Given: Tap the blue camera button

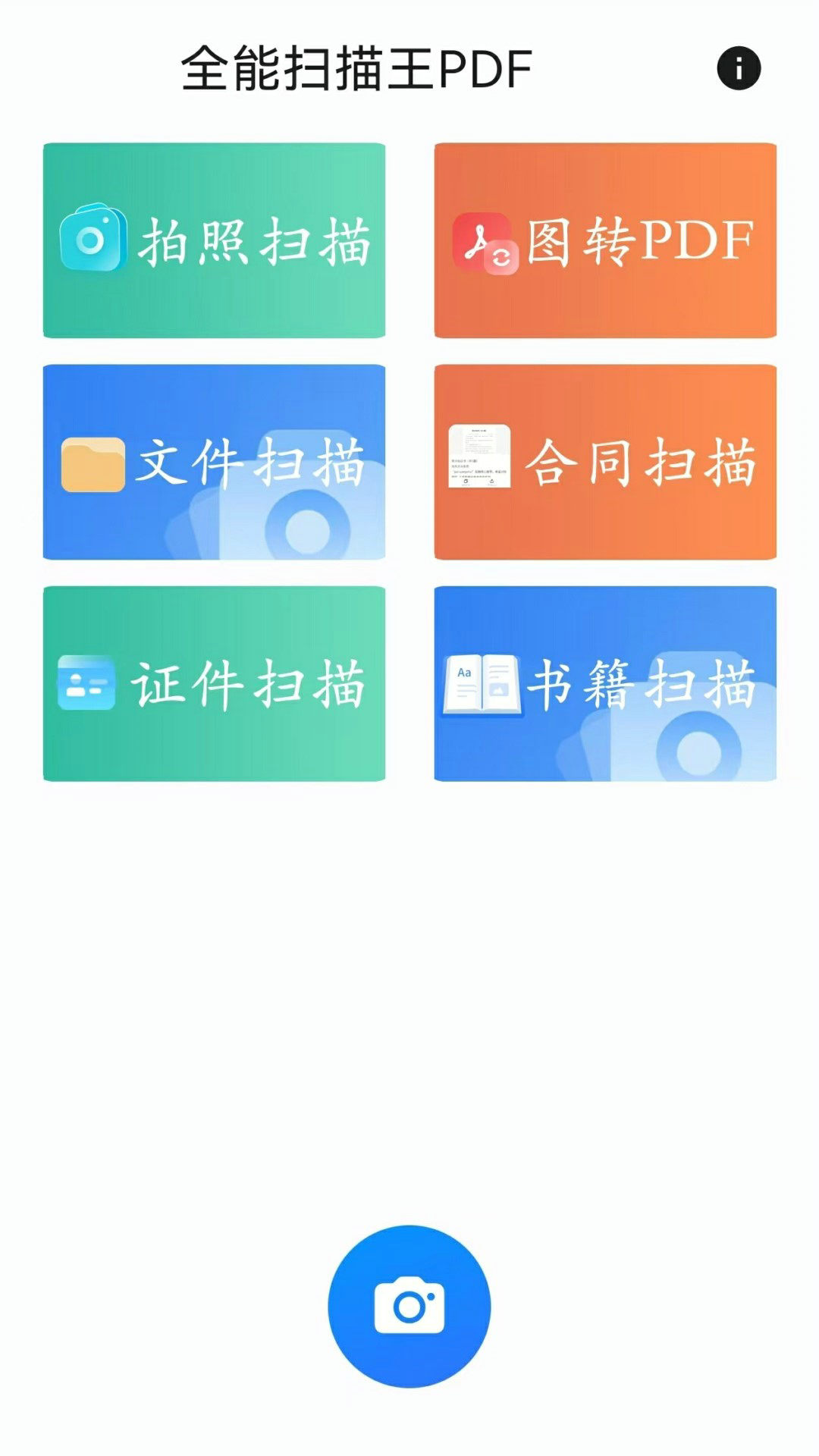Looking at the screenshot, I should (x=409, y=1306).
